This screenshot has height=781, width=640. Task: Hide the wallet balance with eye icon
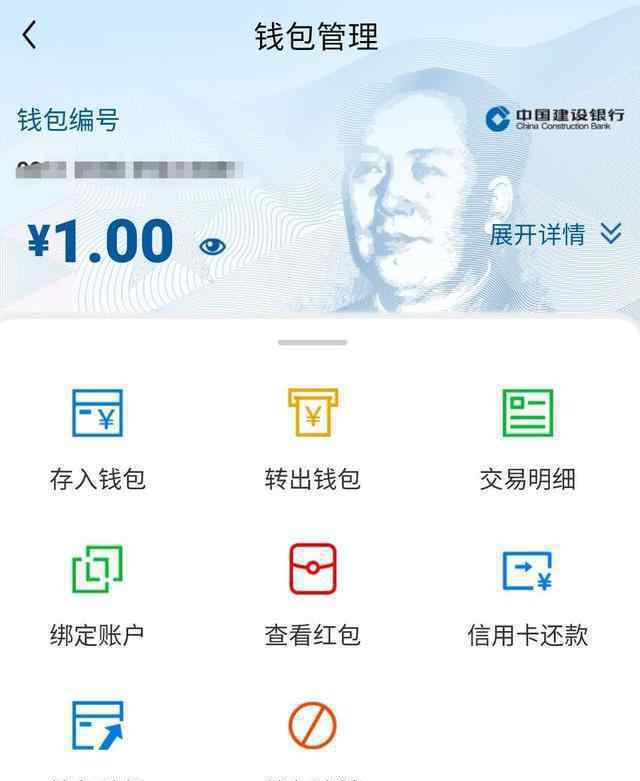[x=212, y=246]
